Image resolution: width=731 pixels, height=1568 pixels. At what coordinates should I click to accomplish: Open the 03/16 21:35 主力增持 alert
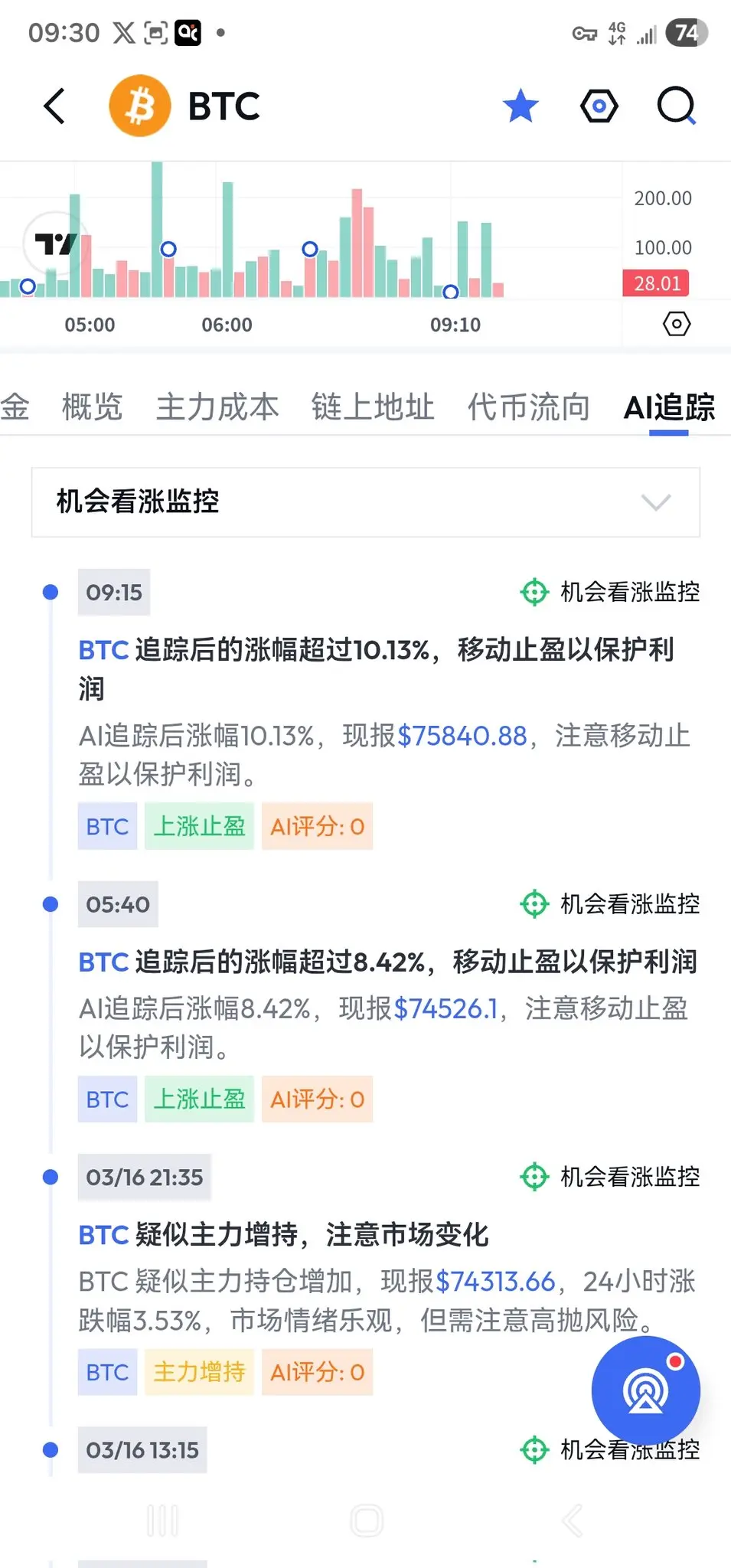point(283,1235)
